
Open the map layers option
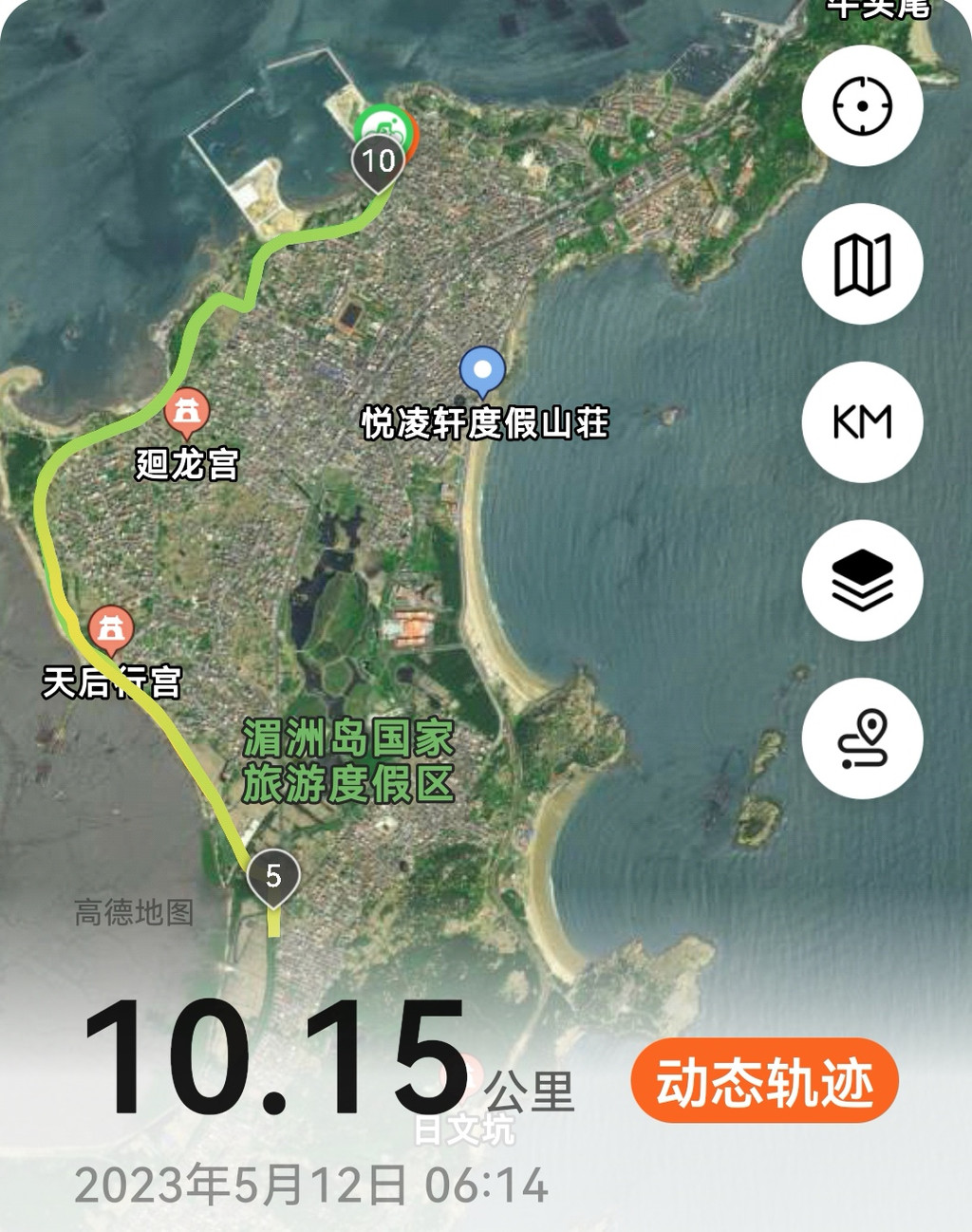coord(862,580)
